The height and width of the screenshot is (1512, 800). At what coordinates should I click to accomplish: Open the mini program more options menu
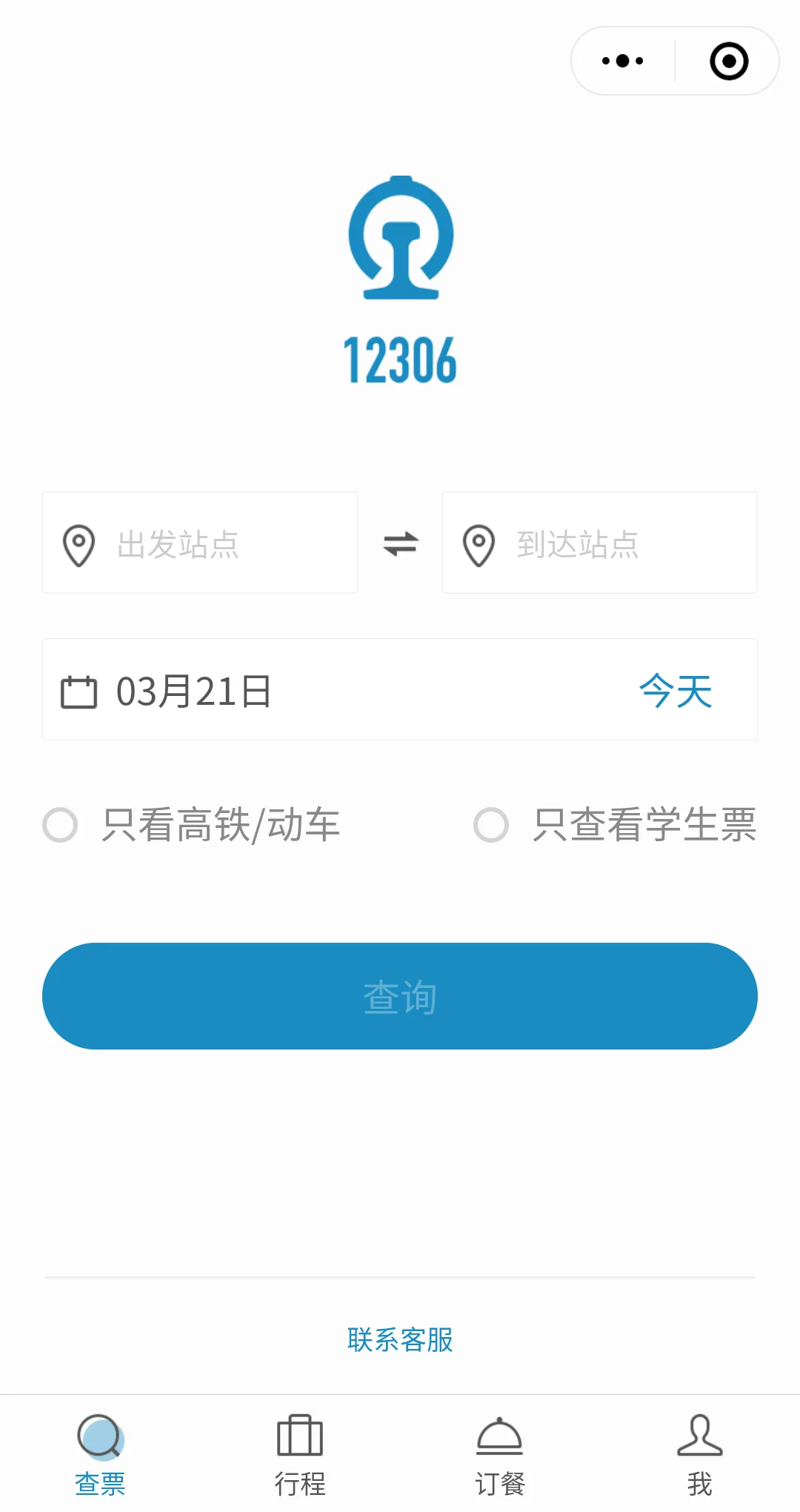pos(623,61)
